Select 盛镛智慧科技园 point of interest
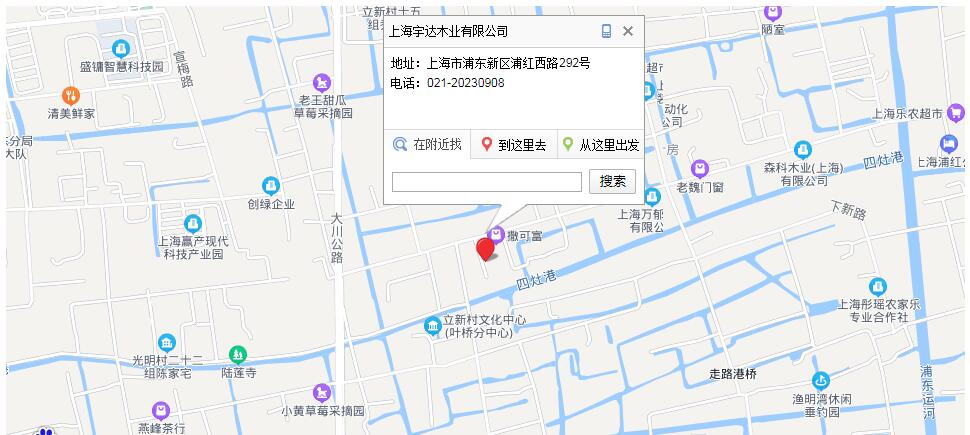The height and width of the screenshot is (435, 970). point(120,48)
